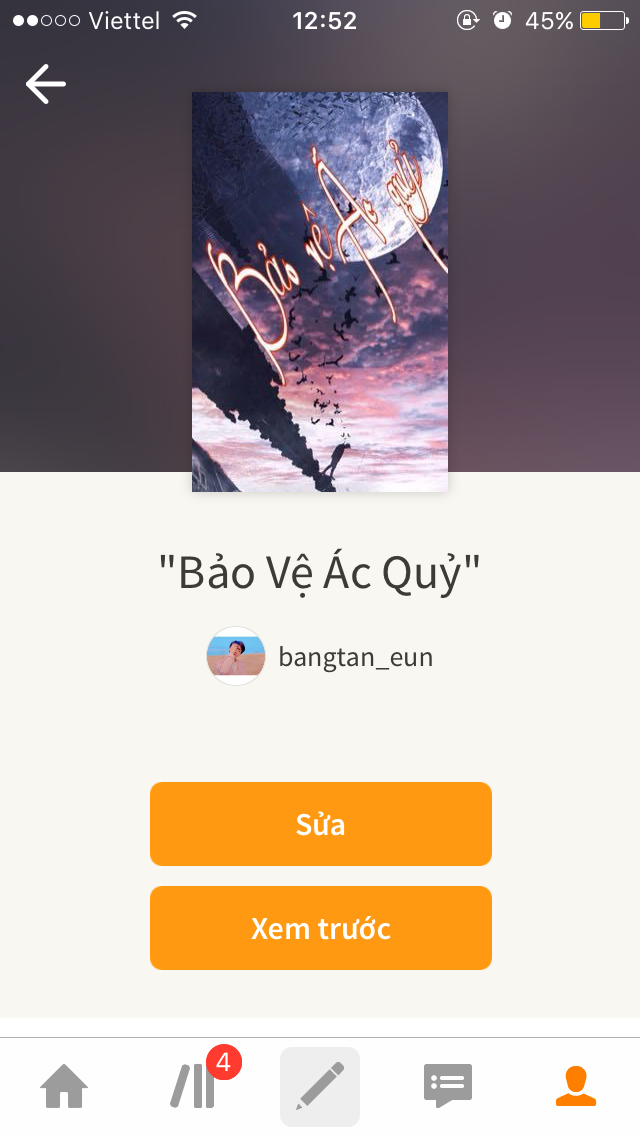Image resolution: width=640 pixels, height=1136 pixels.
Task: Switch to the Home tab
Action: [x=64, y=1086]
